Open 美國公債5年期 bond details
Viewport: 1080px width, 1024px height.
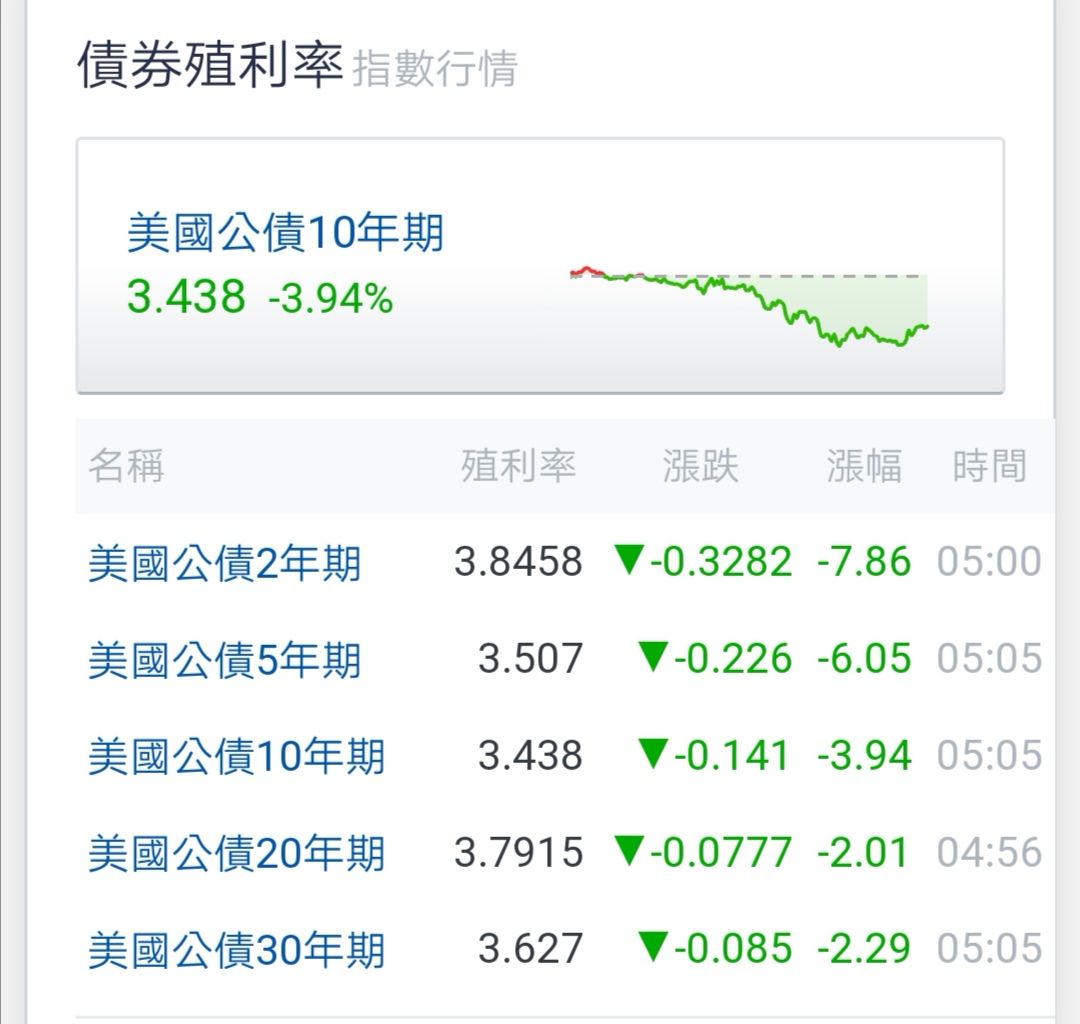[224, 660]
